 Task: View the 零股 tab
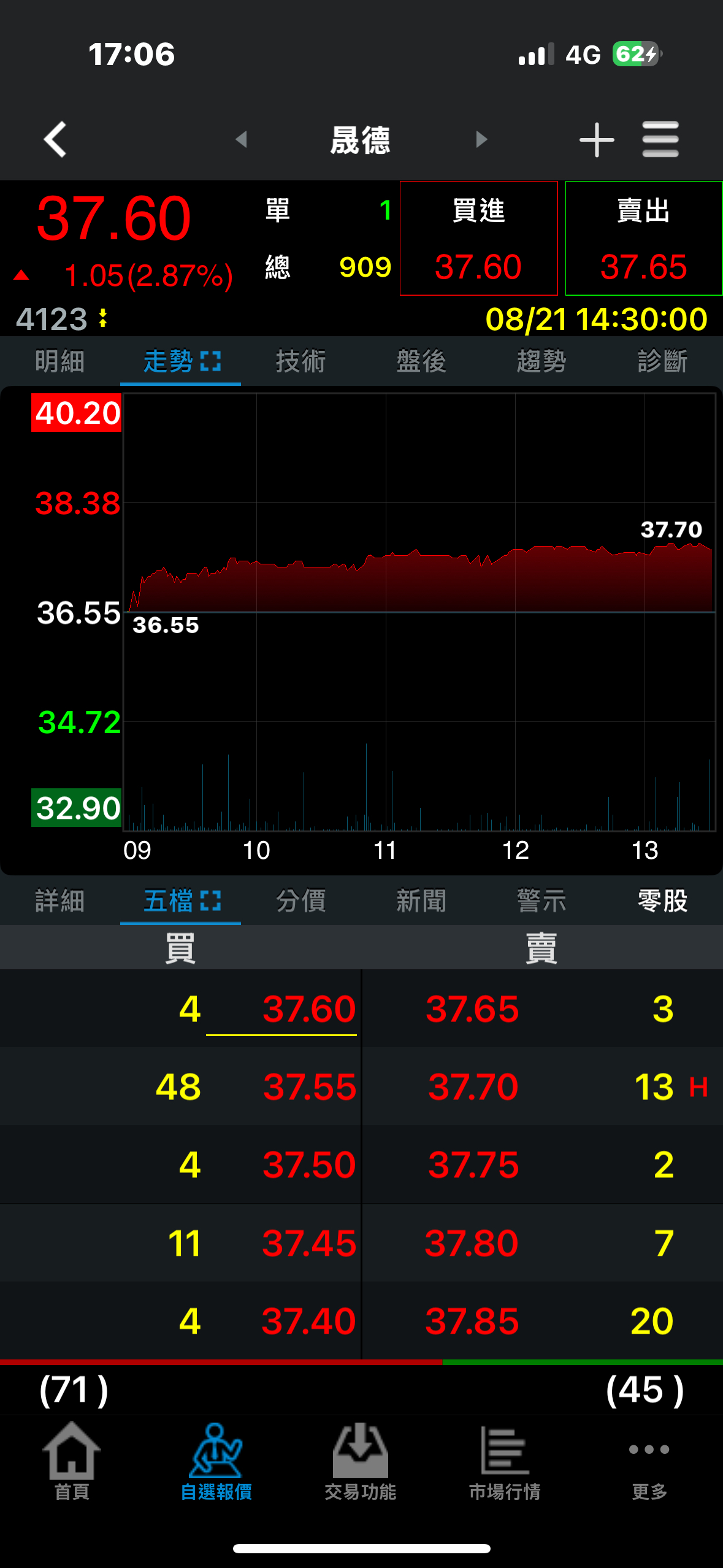tap(662, 901)
